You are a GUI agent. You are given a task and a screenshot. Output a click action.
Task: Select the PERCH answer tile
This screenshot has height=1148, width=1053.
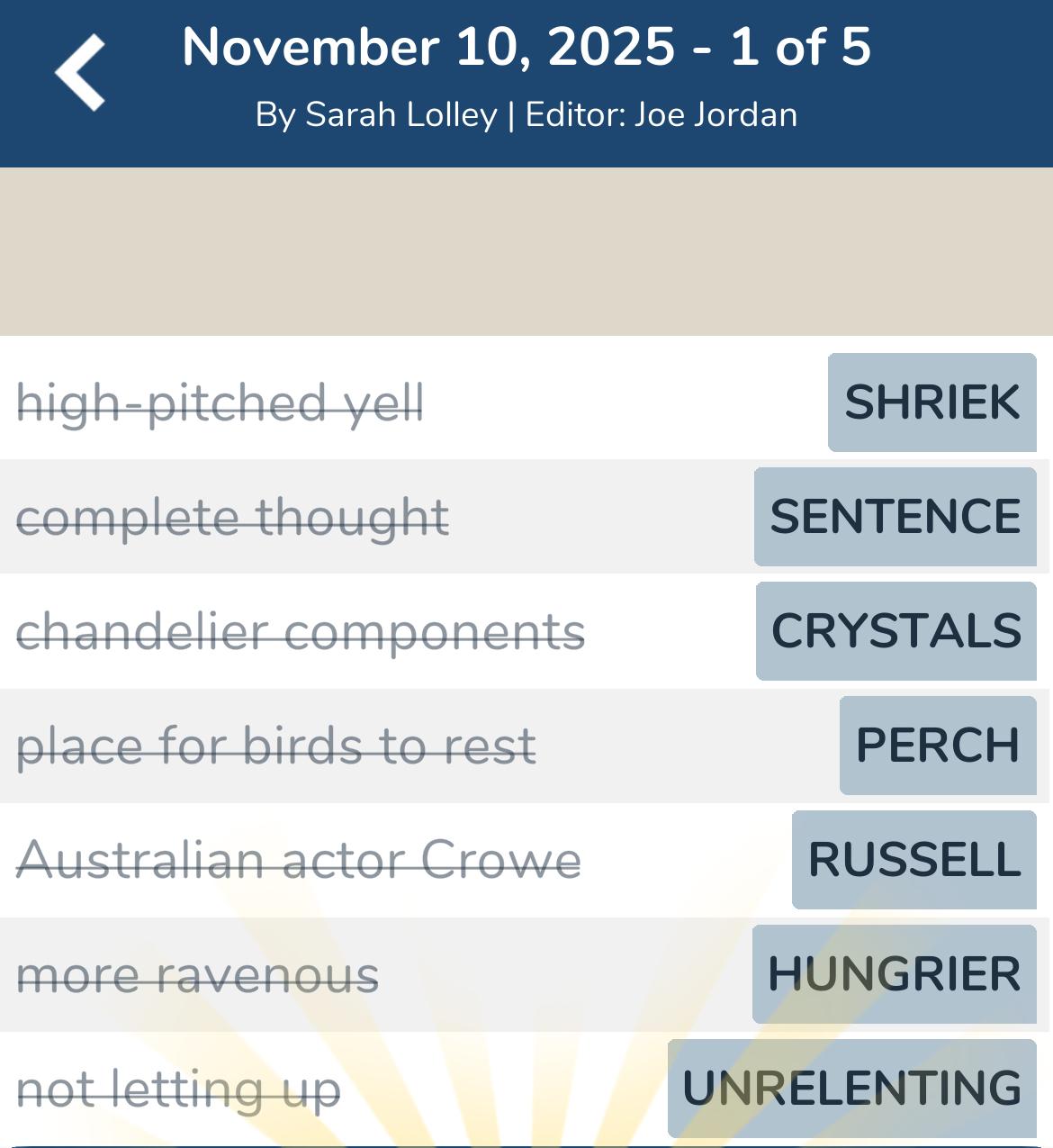coord(937,746)
